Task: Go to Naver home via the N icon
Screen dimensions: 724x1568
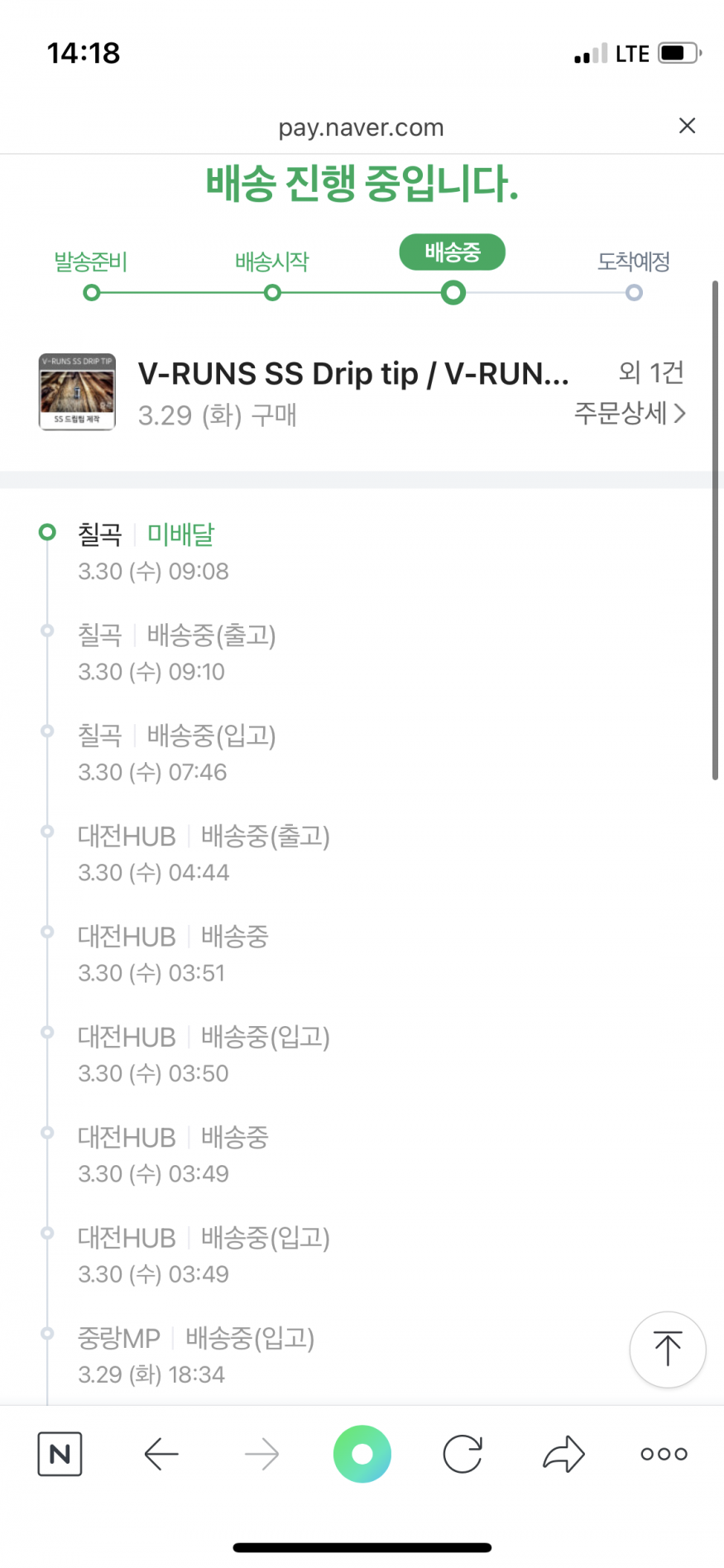Action: pyautogui.click(x=60, y=1454)
